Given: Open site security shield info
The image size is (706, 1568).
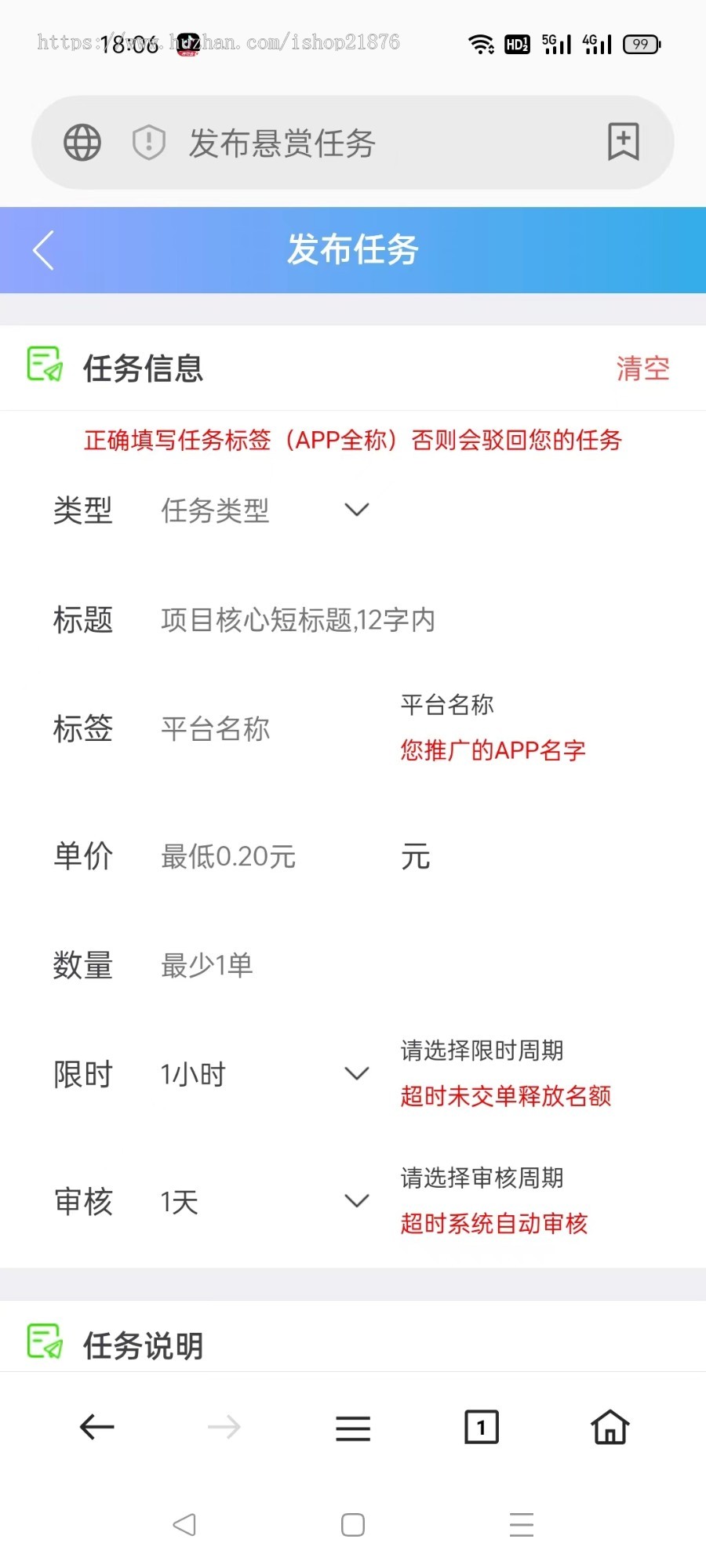Looking at the screenshot, I should [x=148, y=143].
